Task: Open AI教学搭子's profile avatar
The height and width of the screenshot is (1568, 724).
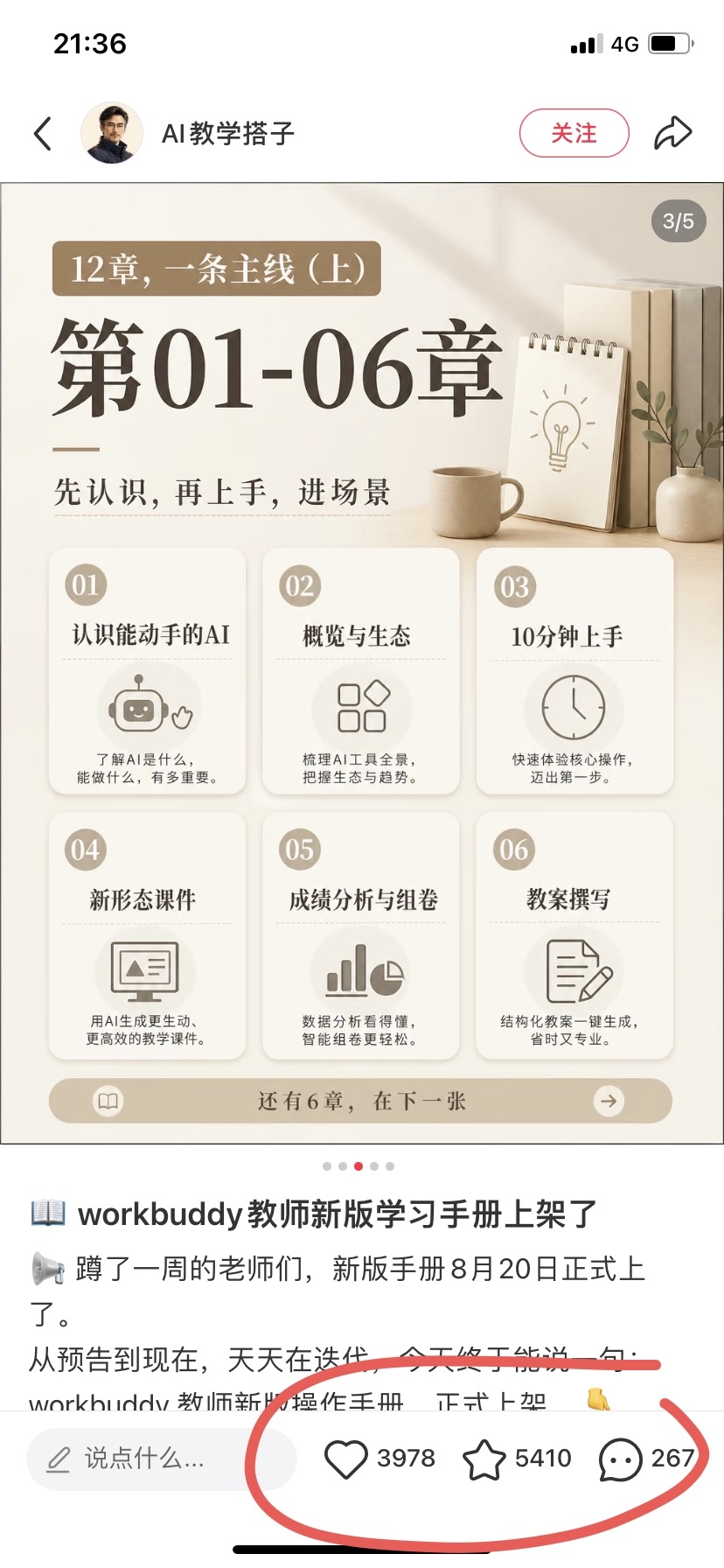Action: click(112, 133)
